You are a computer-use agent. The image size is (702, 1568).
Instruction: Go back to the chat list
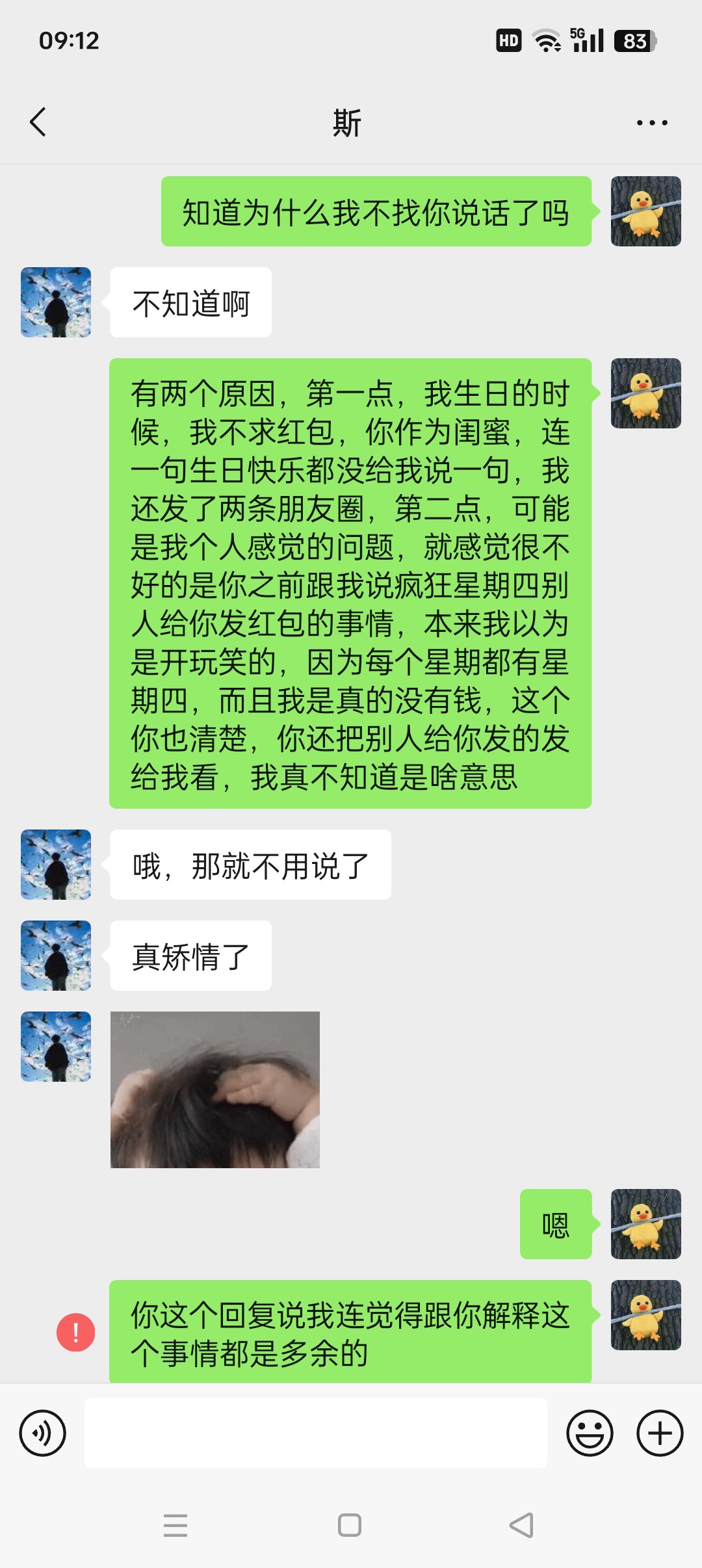click(38, 122)
